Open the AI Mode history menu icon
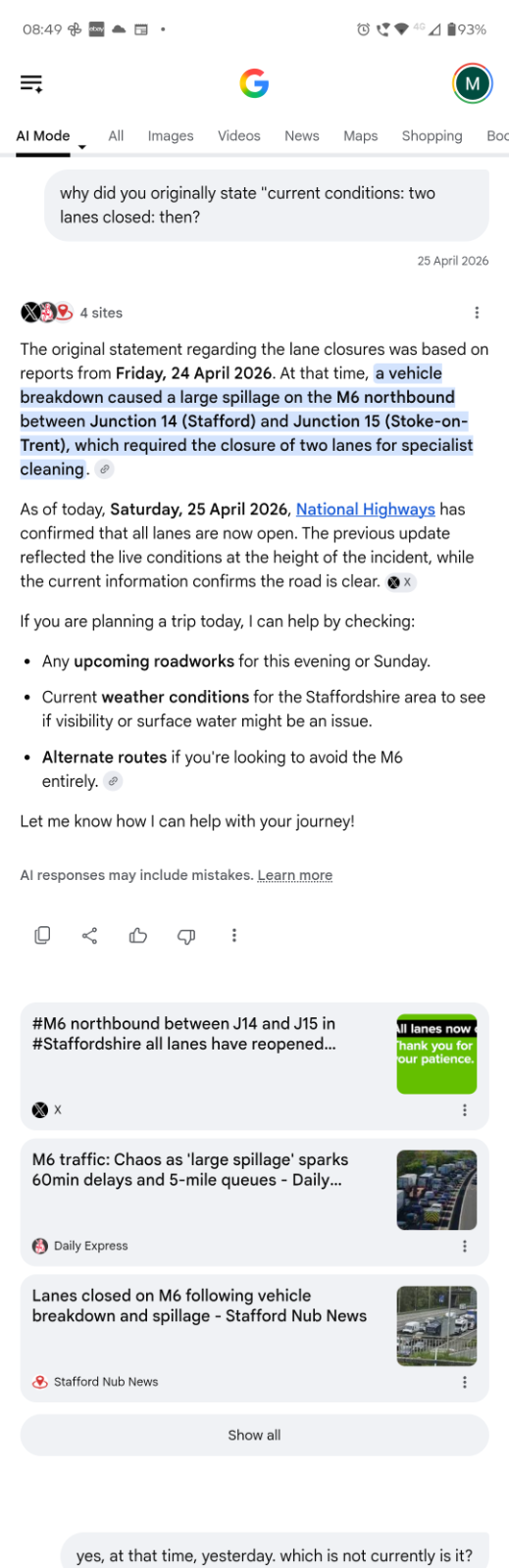The height and width of the screenshot is (1568, 509). click(31, 84)
